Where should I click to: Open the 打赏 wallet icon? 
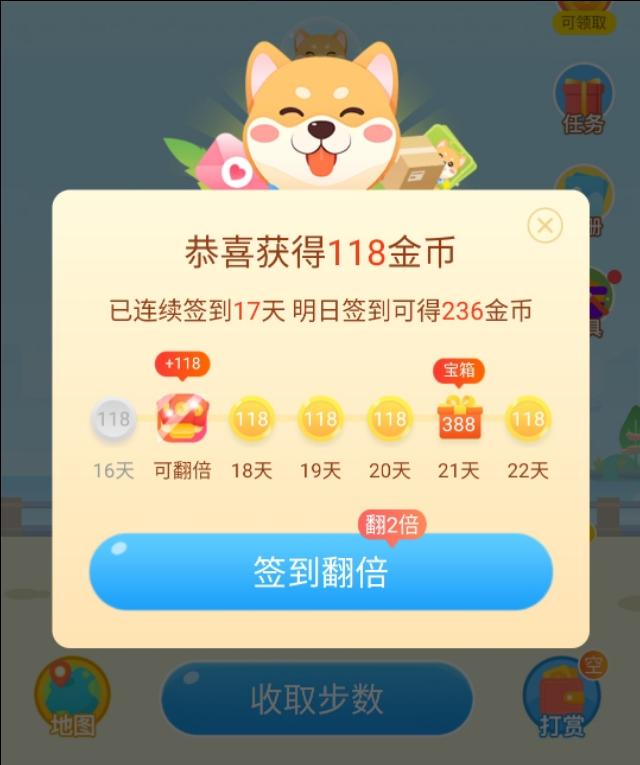tap(562, 699)
